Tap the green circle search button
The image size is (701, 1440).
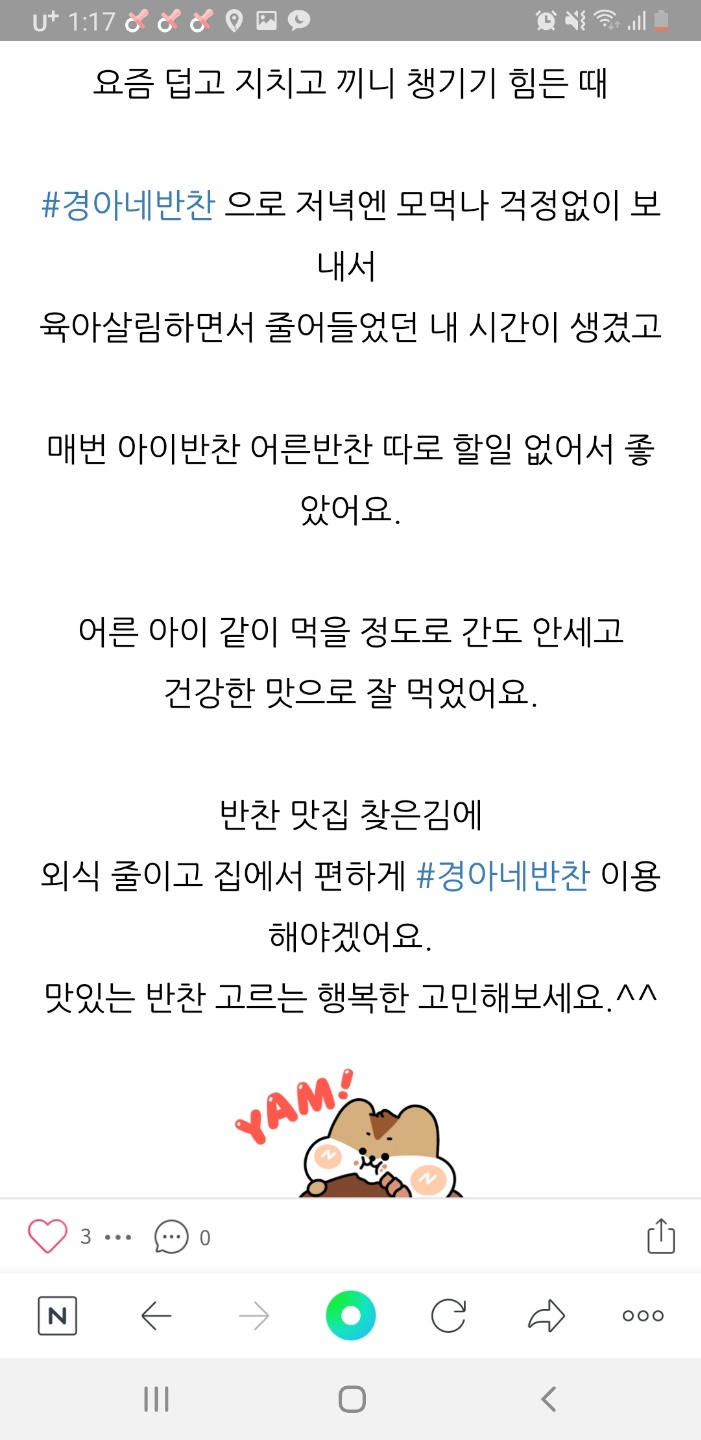point(350,1316)
